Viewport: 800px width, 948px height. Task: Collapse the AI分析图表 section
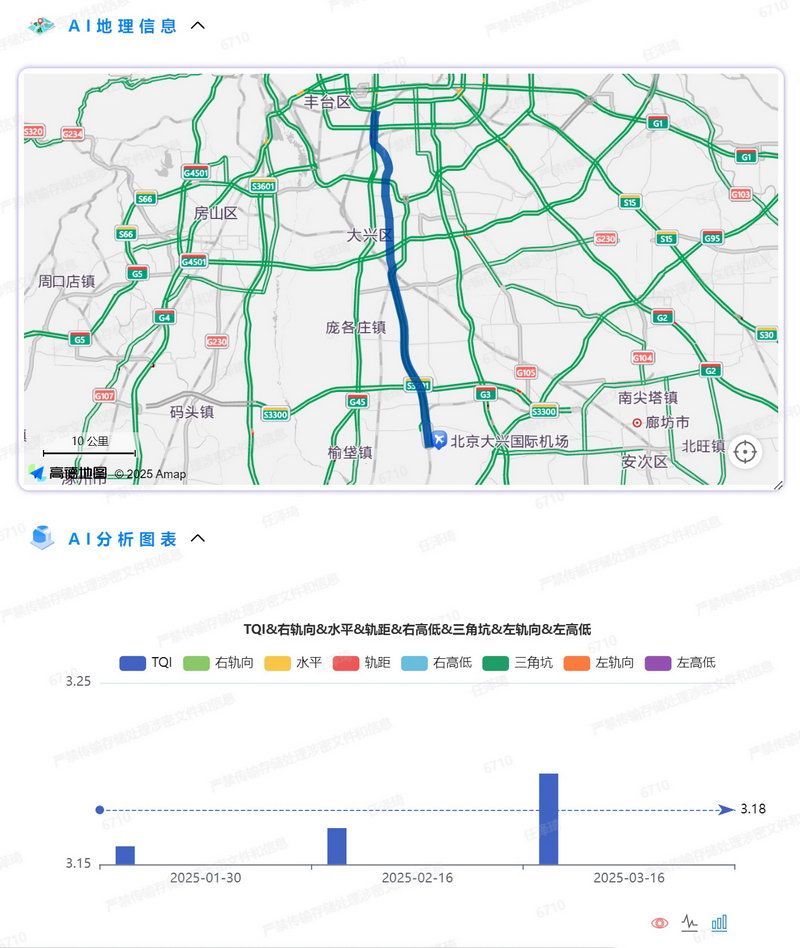(198, 539)
